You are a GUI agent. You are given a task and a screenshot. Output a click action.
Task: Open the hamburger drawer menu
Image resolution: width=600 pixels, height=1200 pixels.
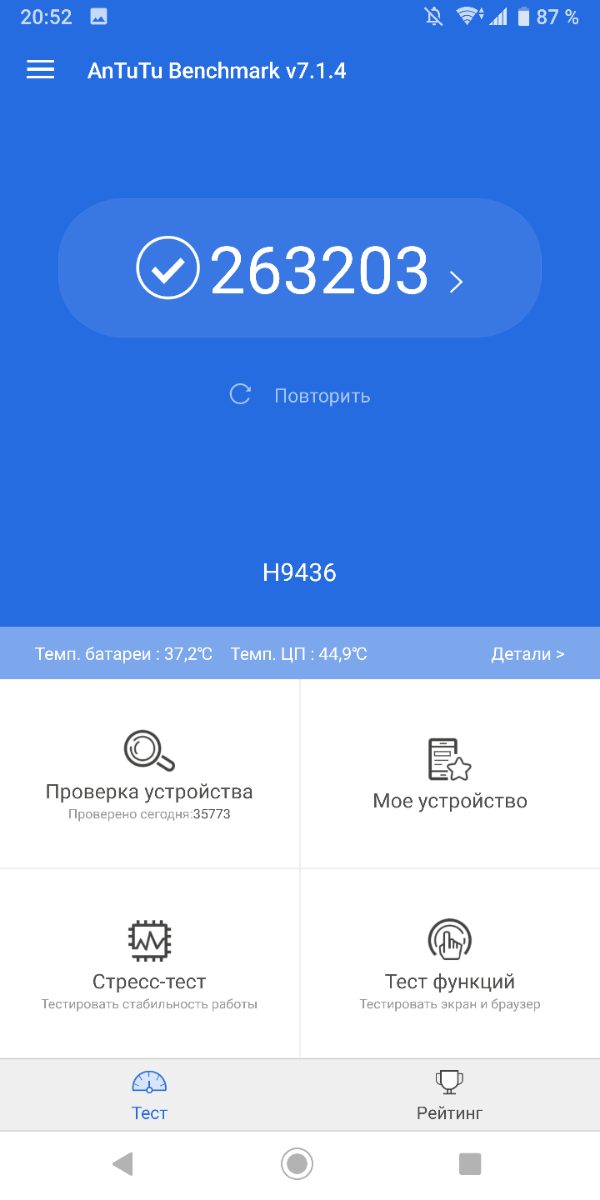pyautogui.click(x=40, y=70)
